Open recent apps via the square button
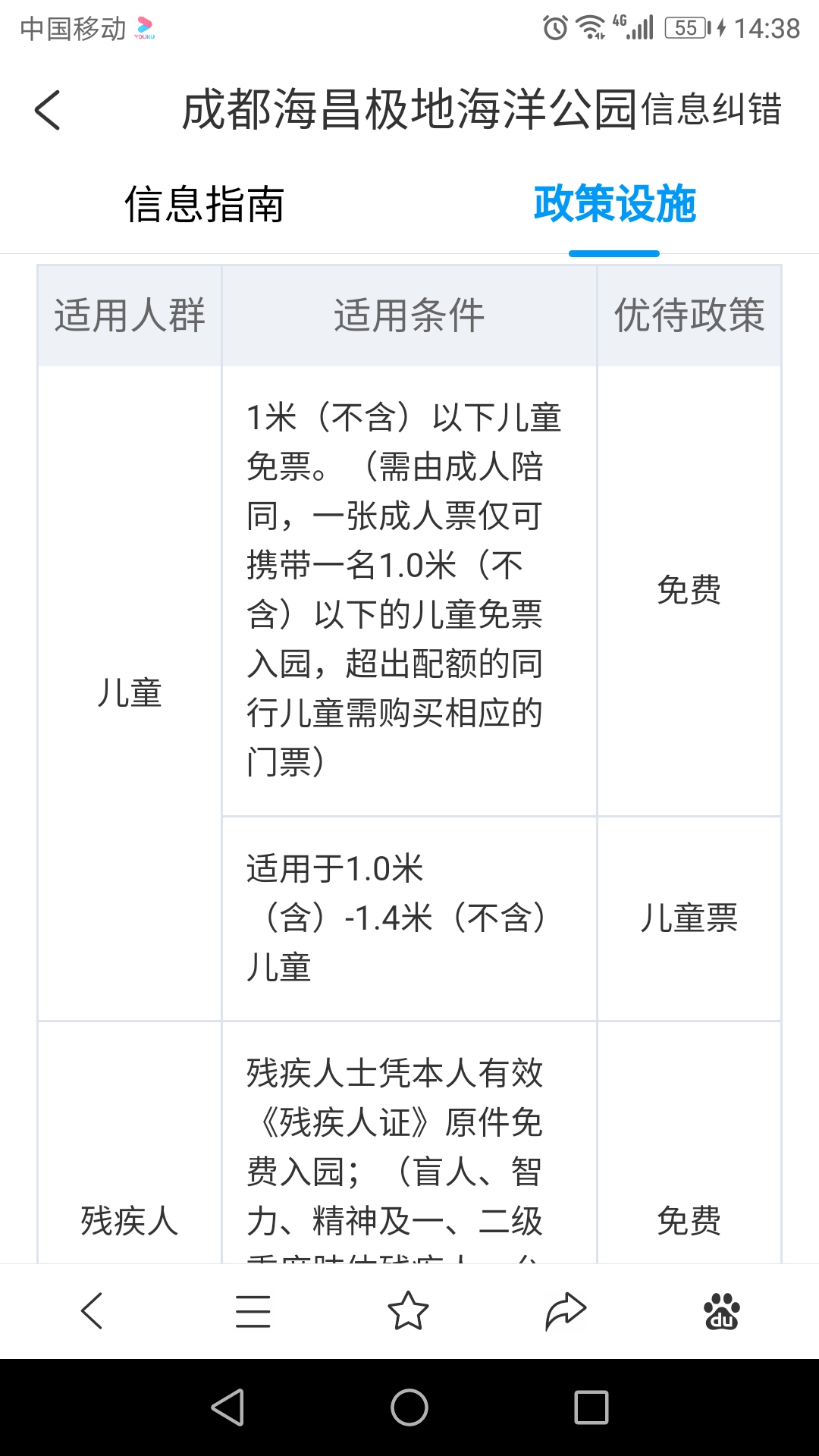Screen dimensions: 819x1456 click(x=591, y=1407)
